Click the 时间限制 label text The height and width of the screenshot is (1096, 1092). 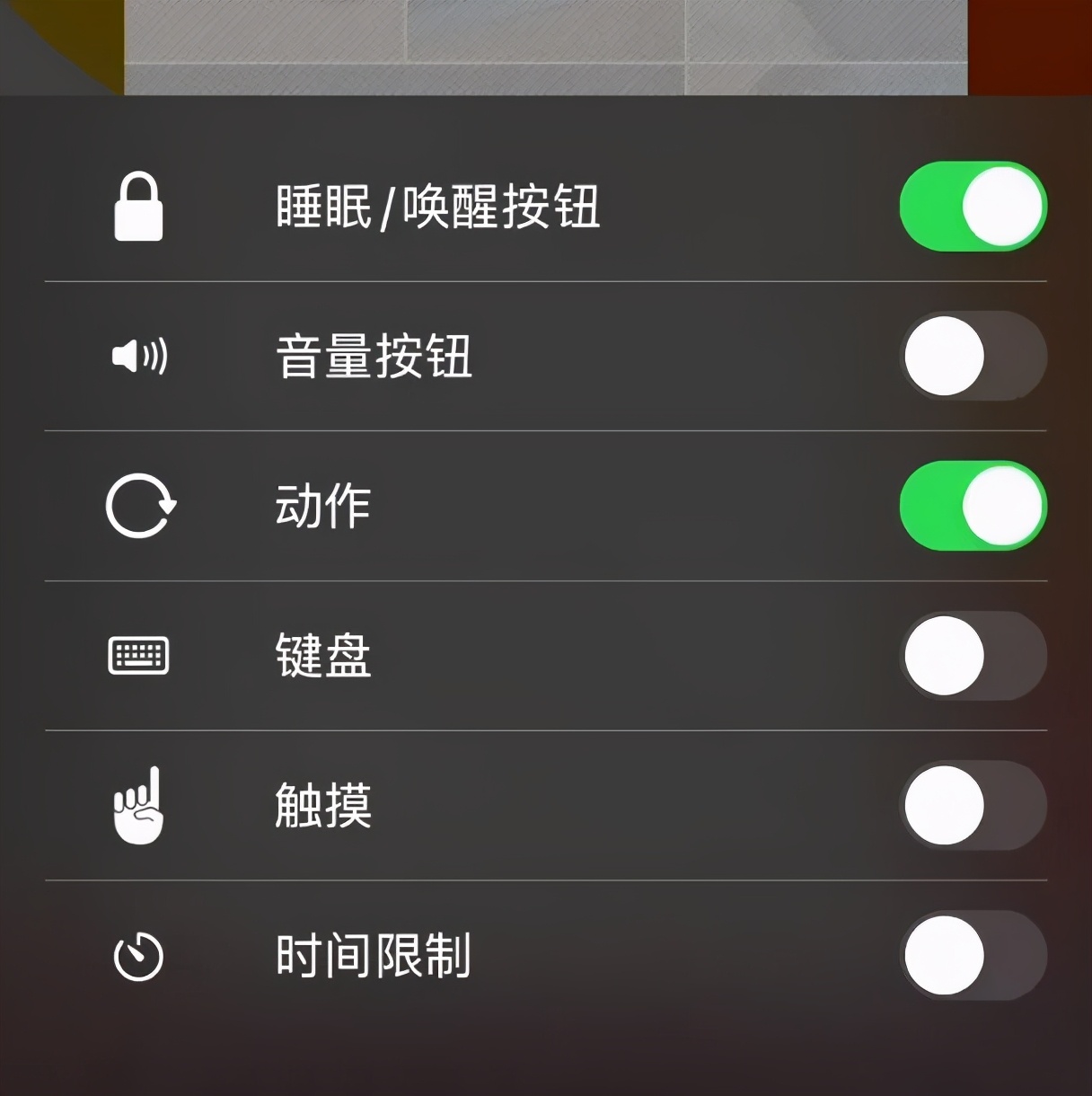(374, 956)
